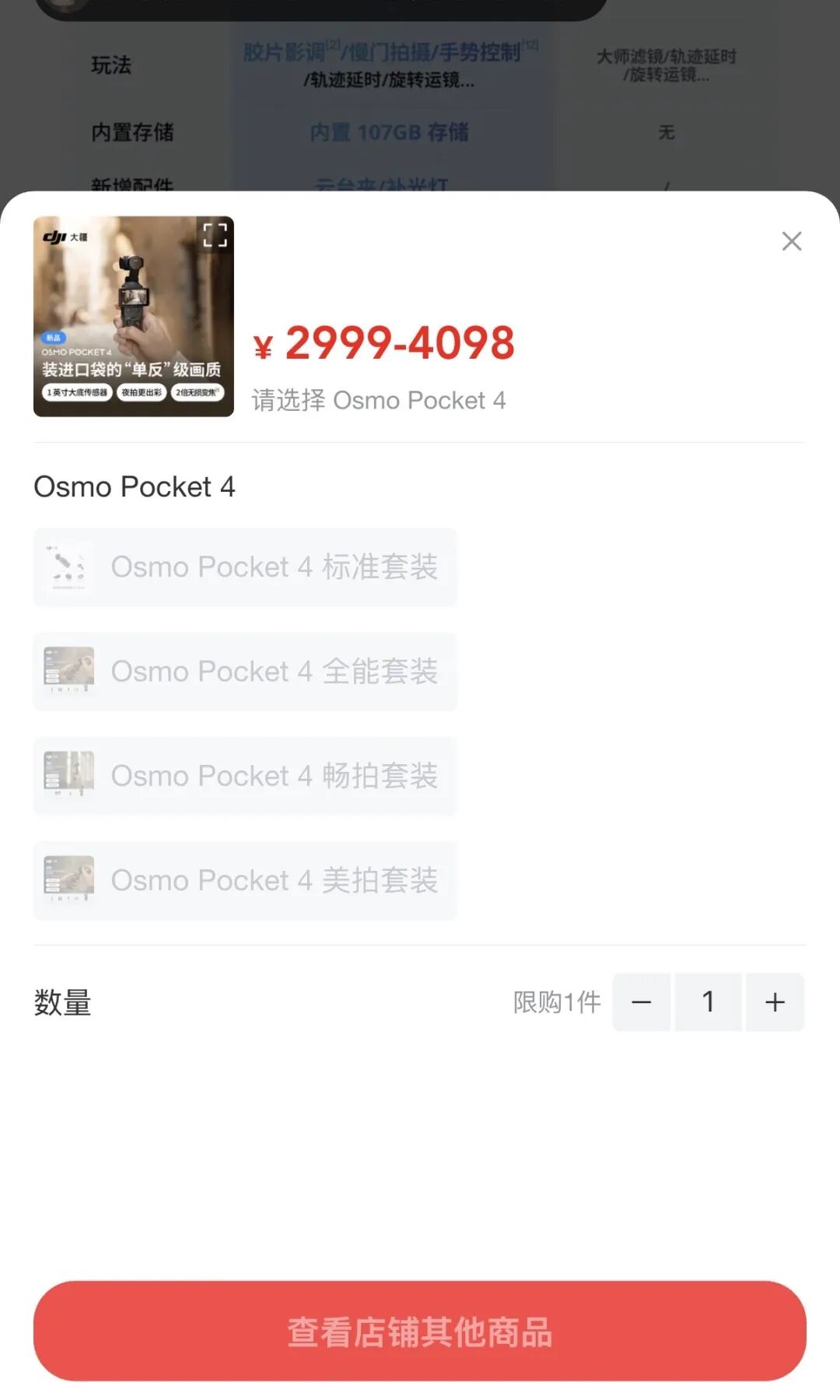Close the product options sheet
Image resolution: width=840 pixels, height=1400 pixels.
tap(791, 241)
